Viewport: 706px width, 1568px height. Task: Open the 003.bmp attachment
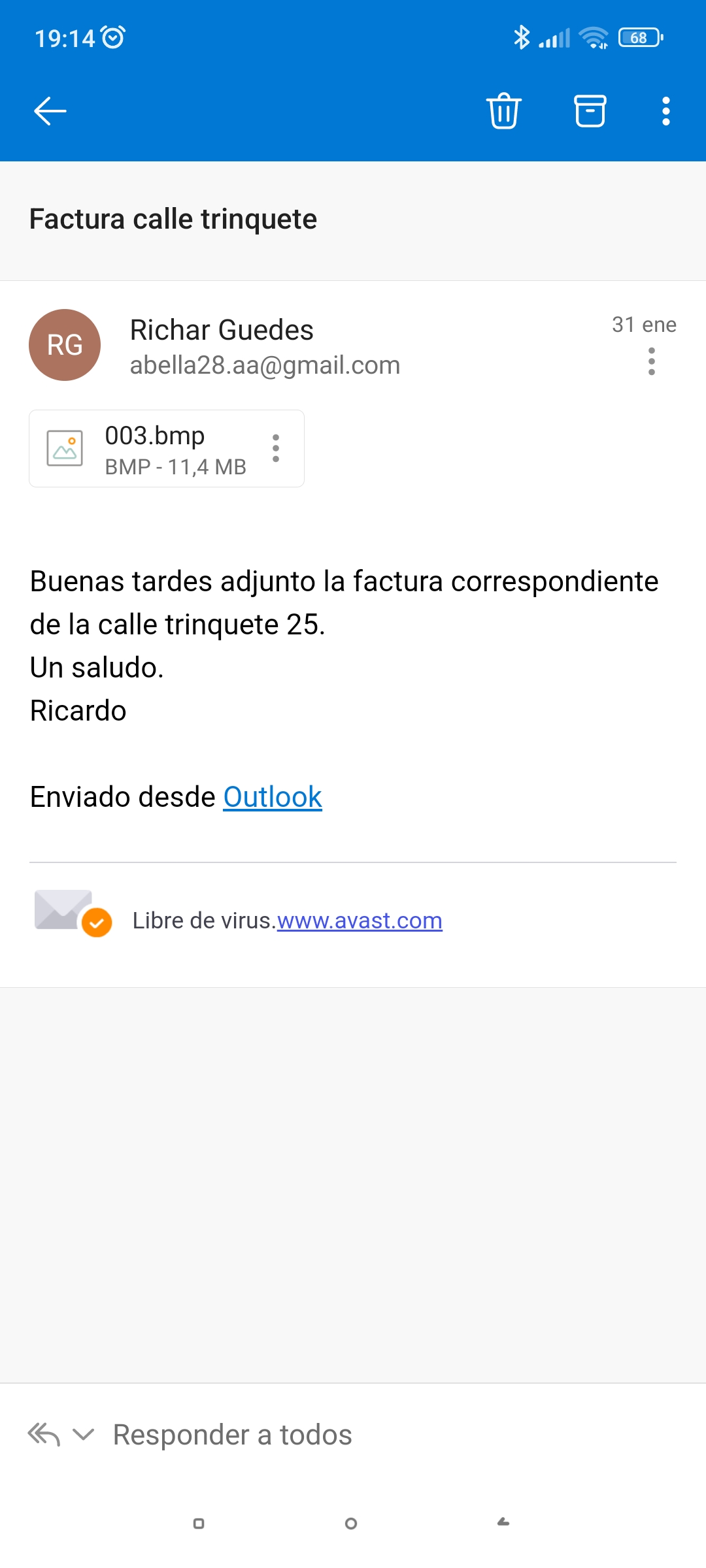[x=154, y=449]
